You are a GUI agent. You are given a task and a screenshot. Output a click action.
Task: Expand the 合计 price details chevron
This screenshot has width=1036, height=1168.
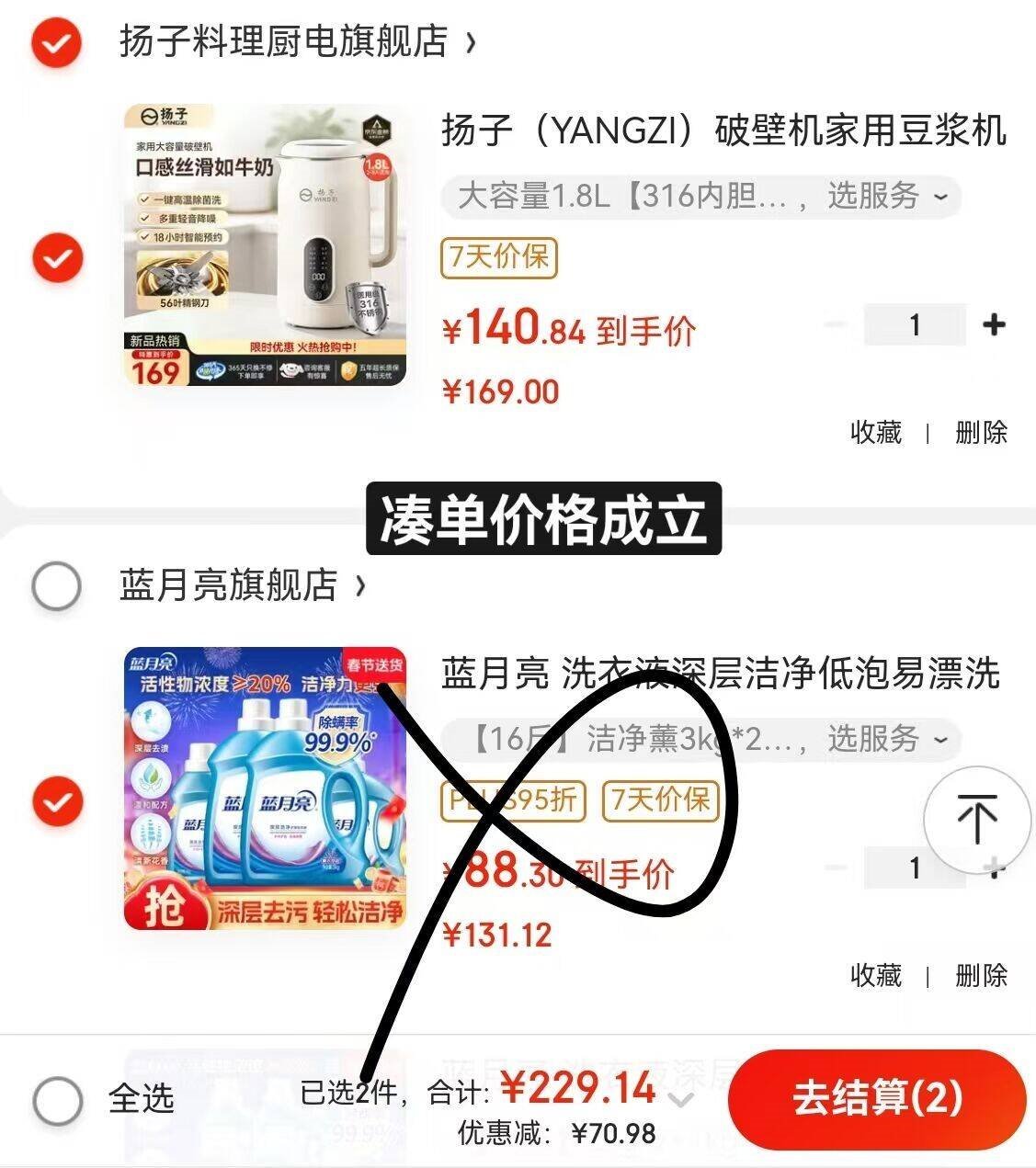679,1098
